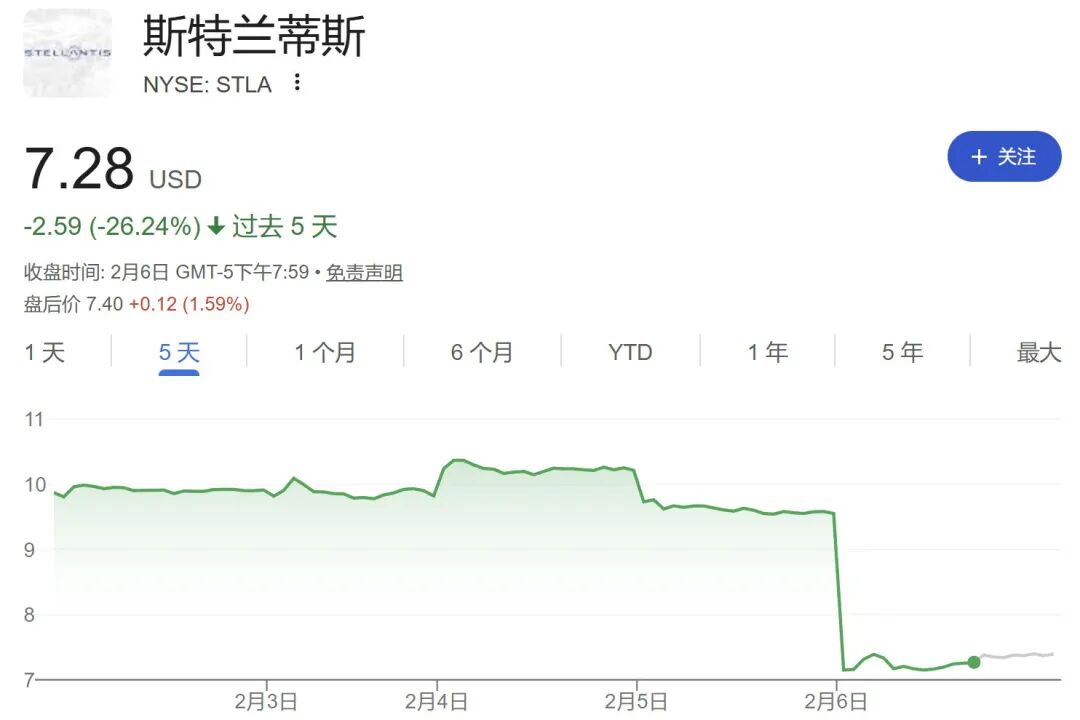The height and width of the screenshot is (720, 1080).
Task: View the YTD price range
Action: pyautogui.click(x=630, y=352)
